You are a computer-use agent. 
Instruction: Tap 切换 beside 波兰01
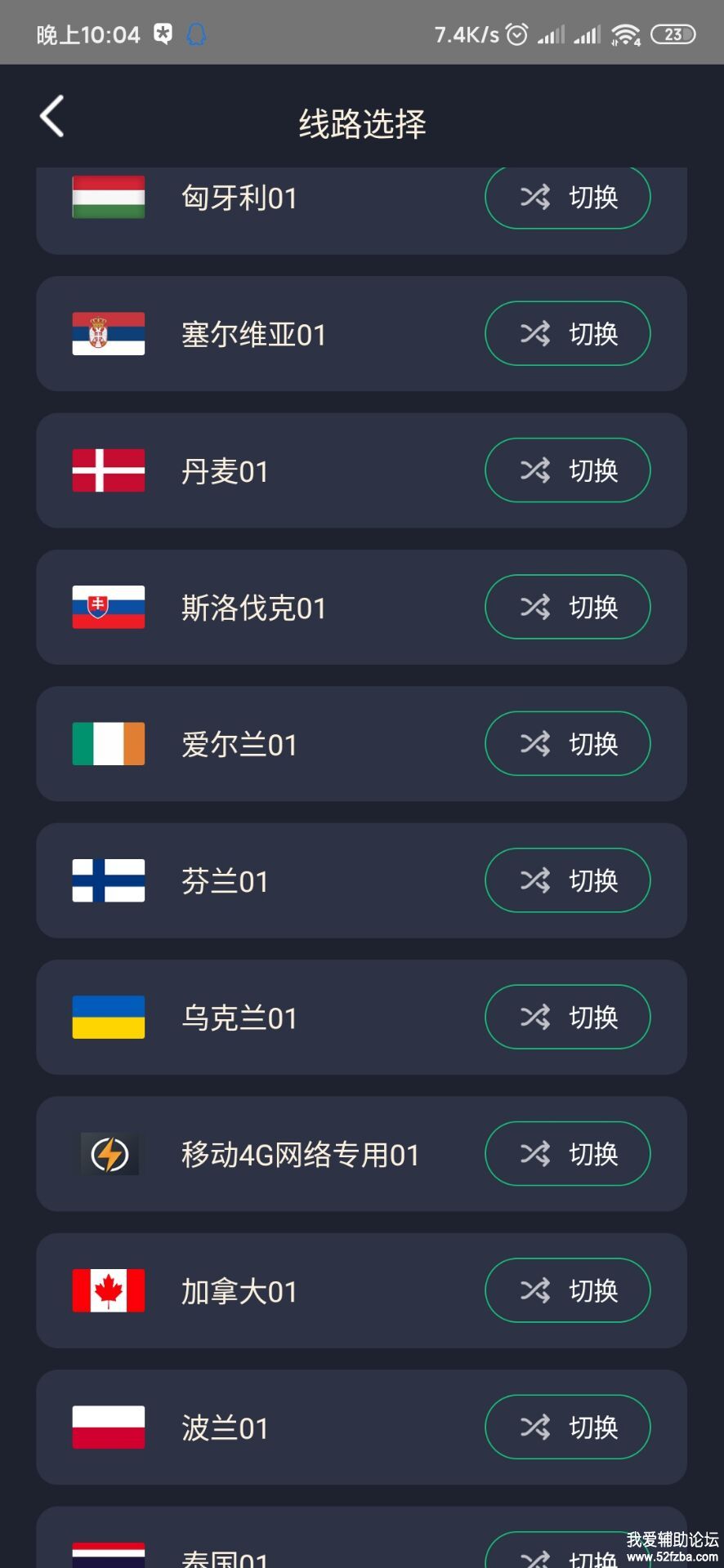coord(568,1427)
